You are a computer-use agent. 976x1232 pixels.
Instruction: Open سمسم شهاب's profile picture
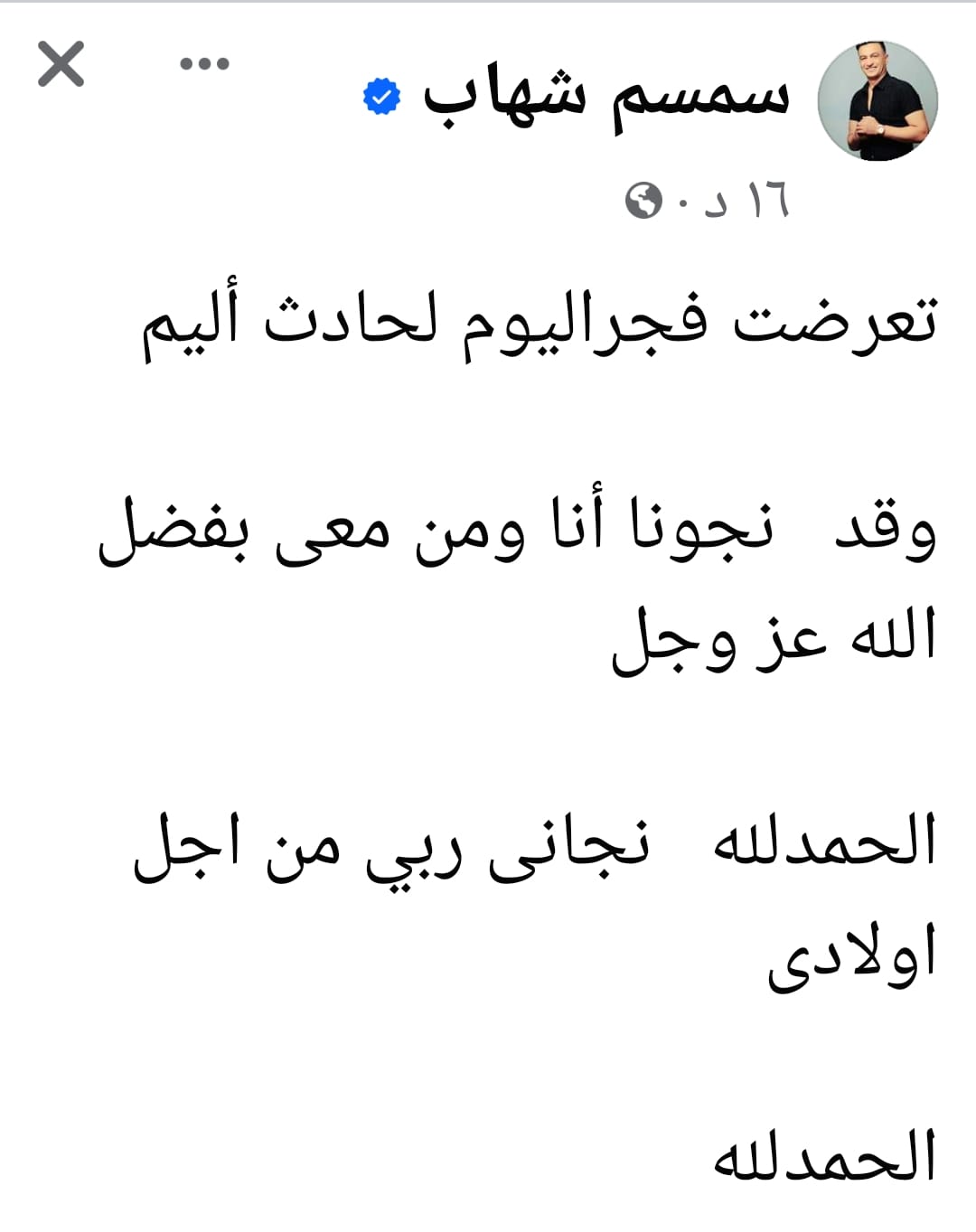pyautogui.click(x=877, y=101)
